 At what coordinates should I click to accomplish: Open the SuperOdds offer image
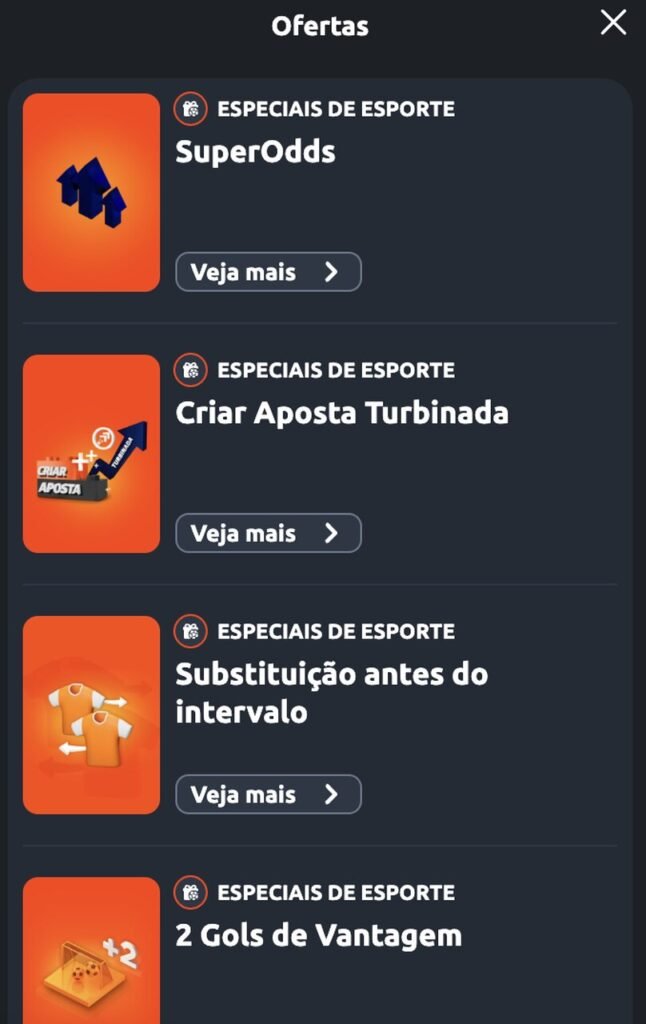91,193
